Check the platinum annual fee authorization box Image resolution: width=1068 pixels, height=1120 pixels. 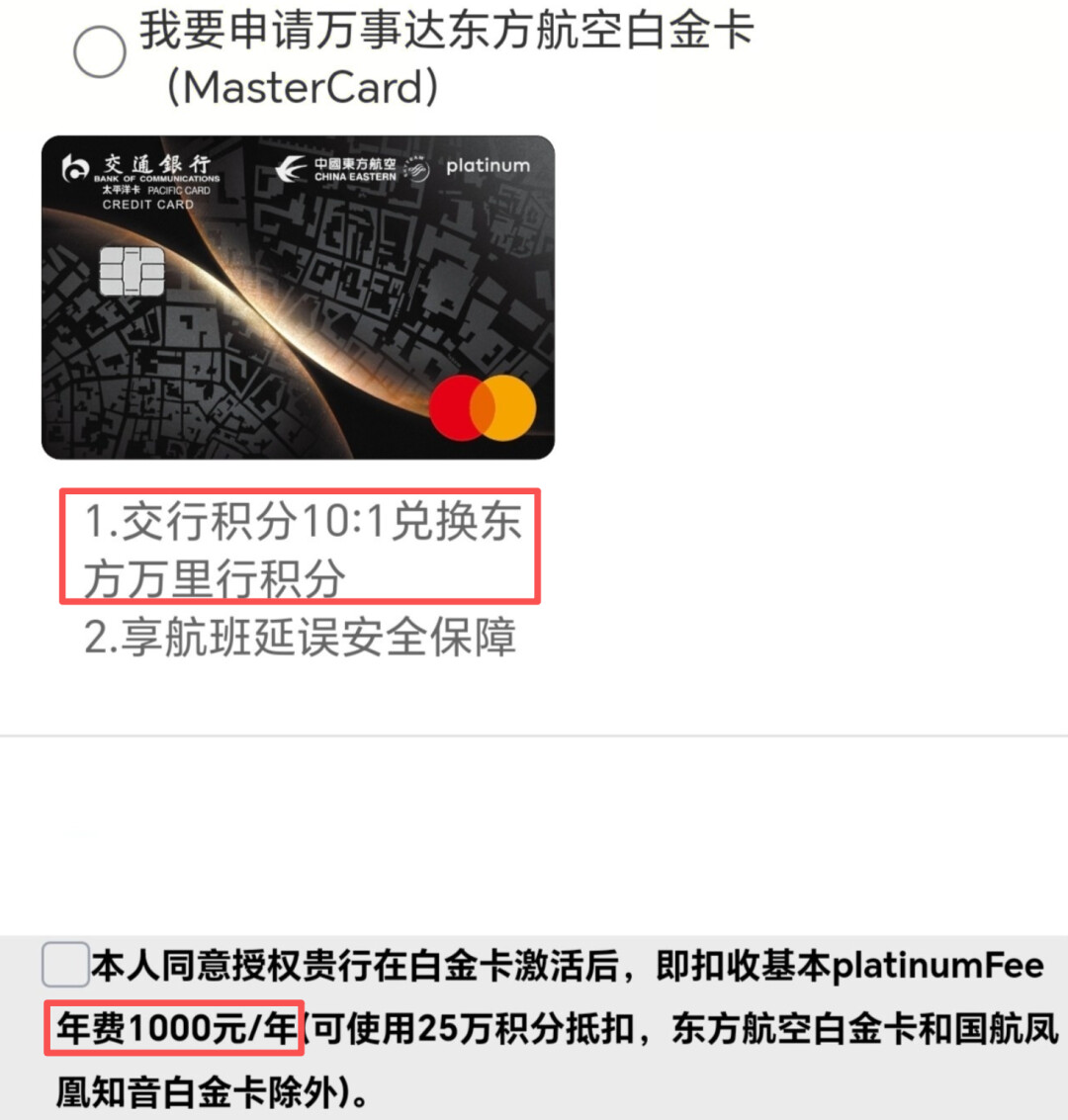click(x=65, y=965)
